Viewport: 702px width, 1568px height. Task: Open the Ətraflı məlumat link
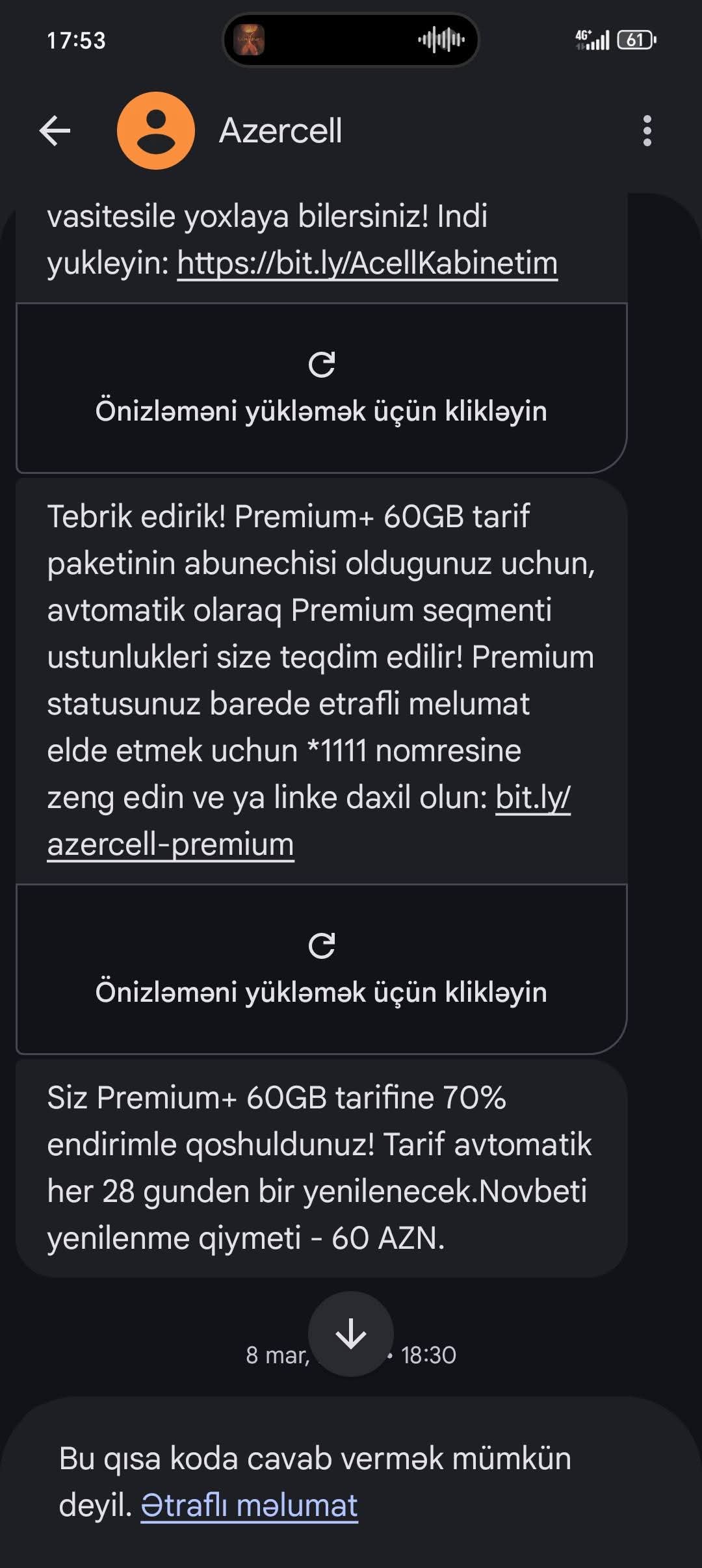pos(249,1506)
